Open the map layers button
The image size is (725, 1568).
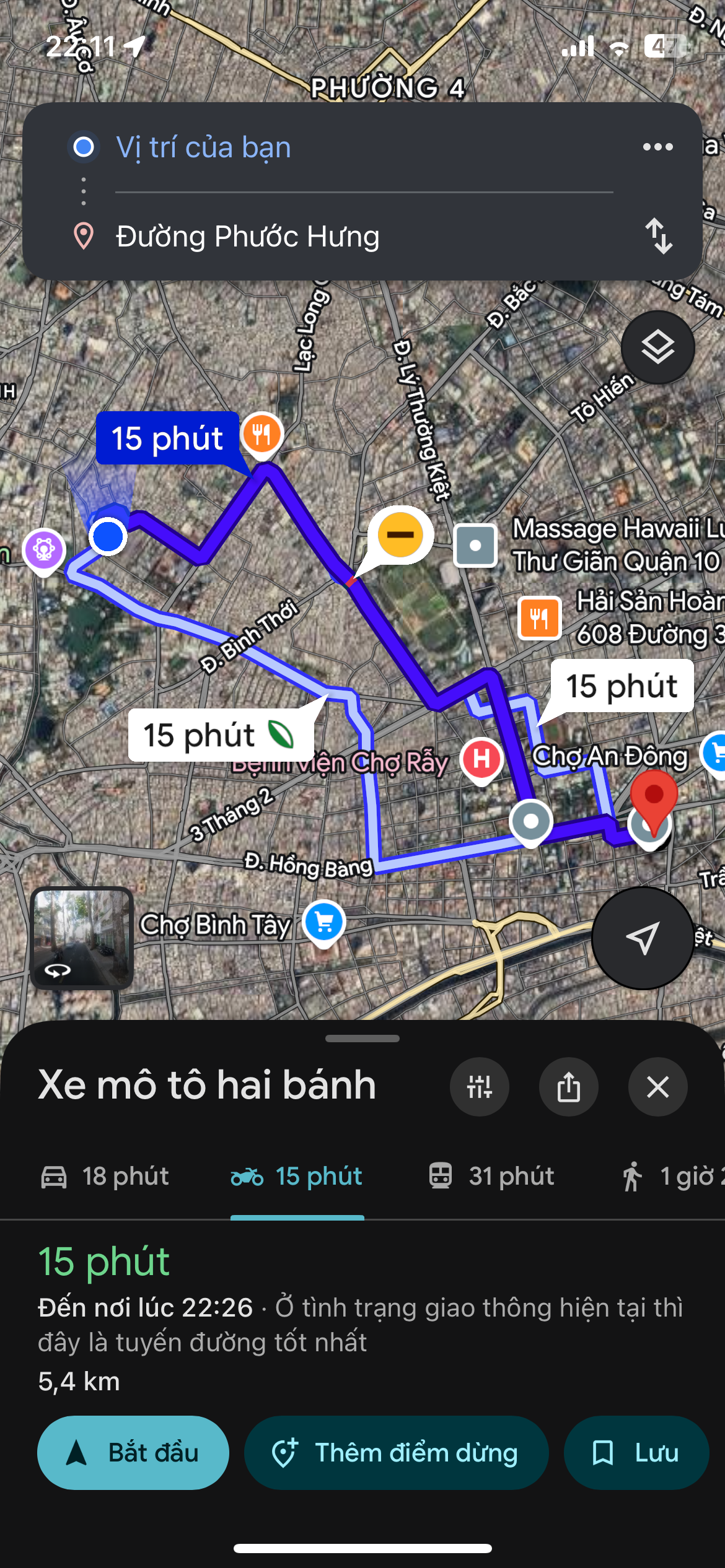coord(657,347)
